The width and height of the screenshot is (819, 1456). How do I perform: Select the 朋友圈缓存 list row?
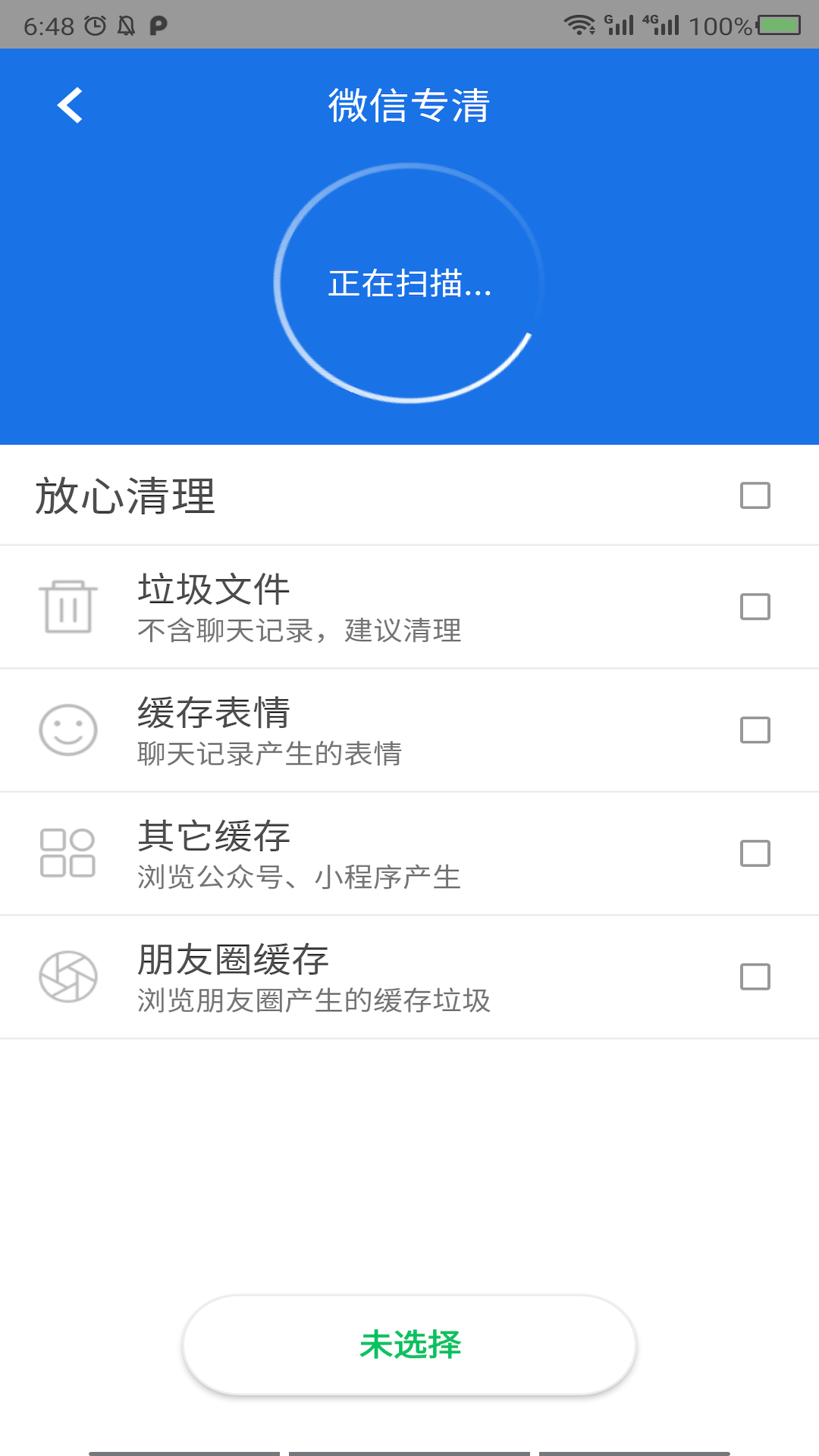pos(341,976)
